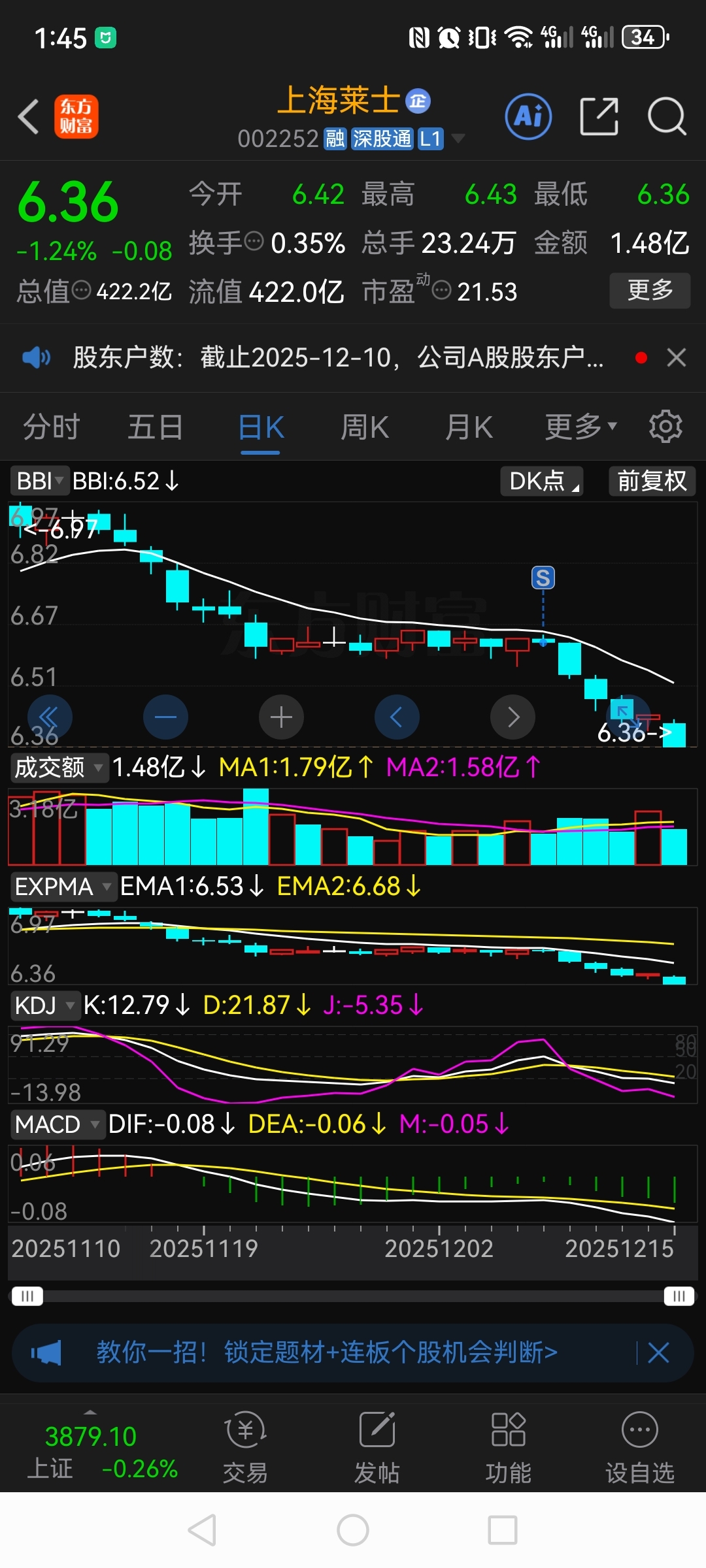
Task: Select the 周K chart tab
Action: [x=365, y=428]
